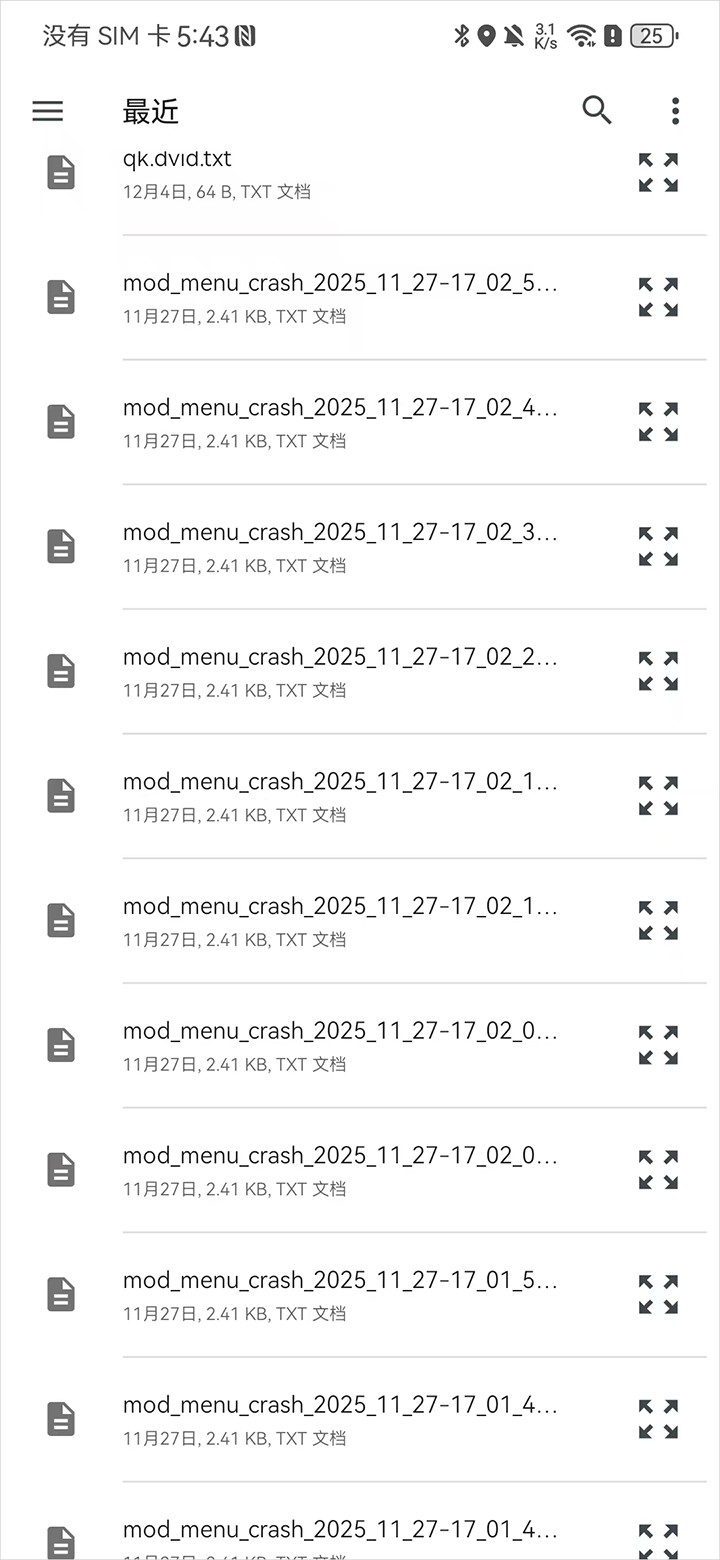Open the search icon in Files
This screenshot has width=720, height=1560.
tap(597, 111)
